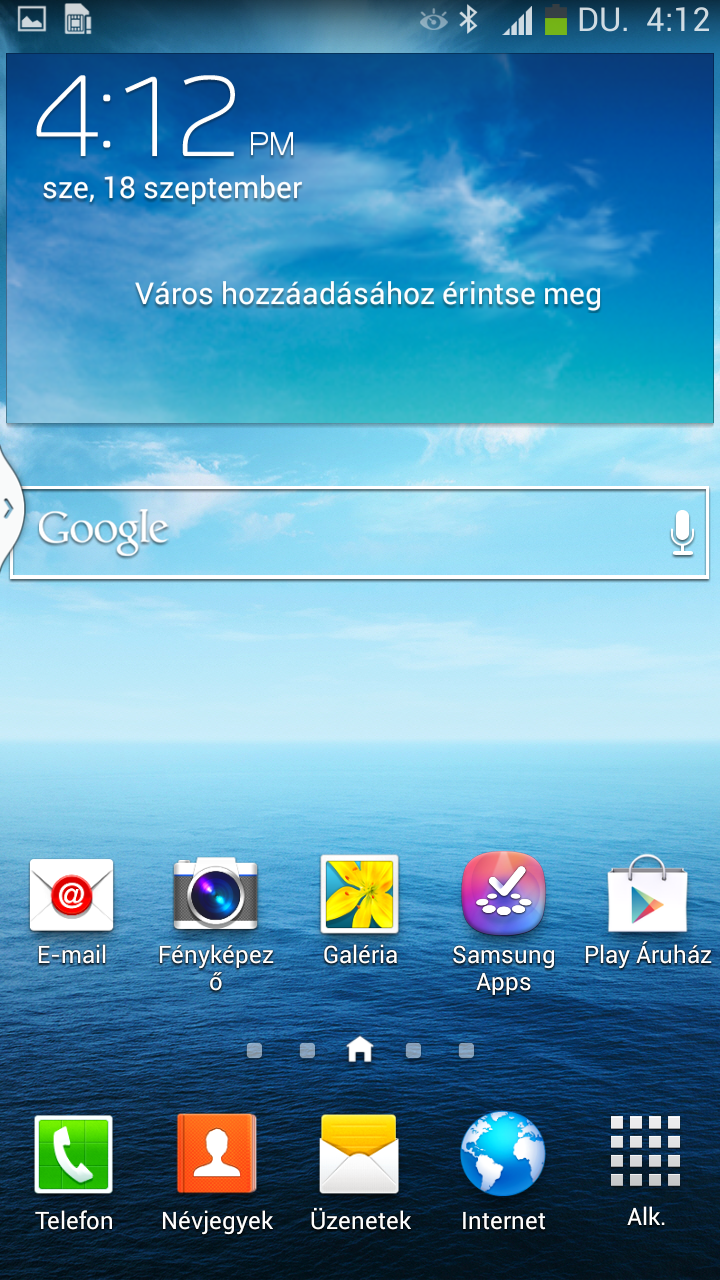Viewport: 720px width, 1280px height.
Task: Start Google voice search microphone
Action: point(682,532)
